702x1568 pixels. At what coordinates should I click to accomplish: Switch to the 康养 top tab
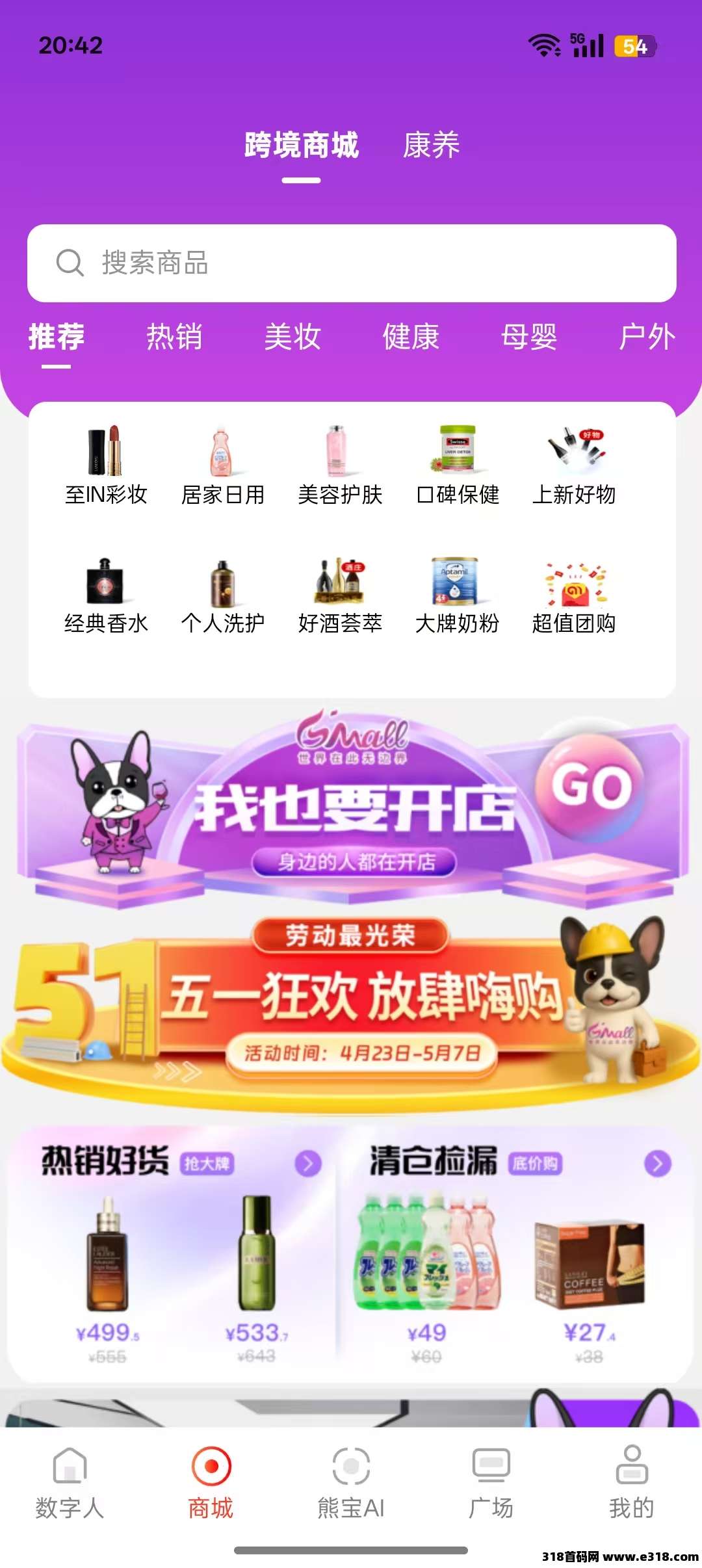tap(431, 145)
